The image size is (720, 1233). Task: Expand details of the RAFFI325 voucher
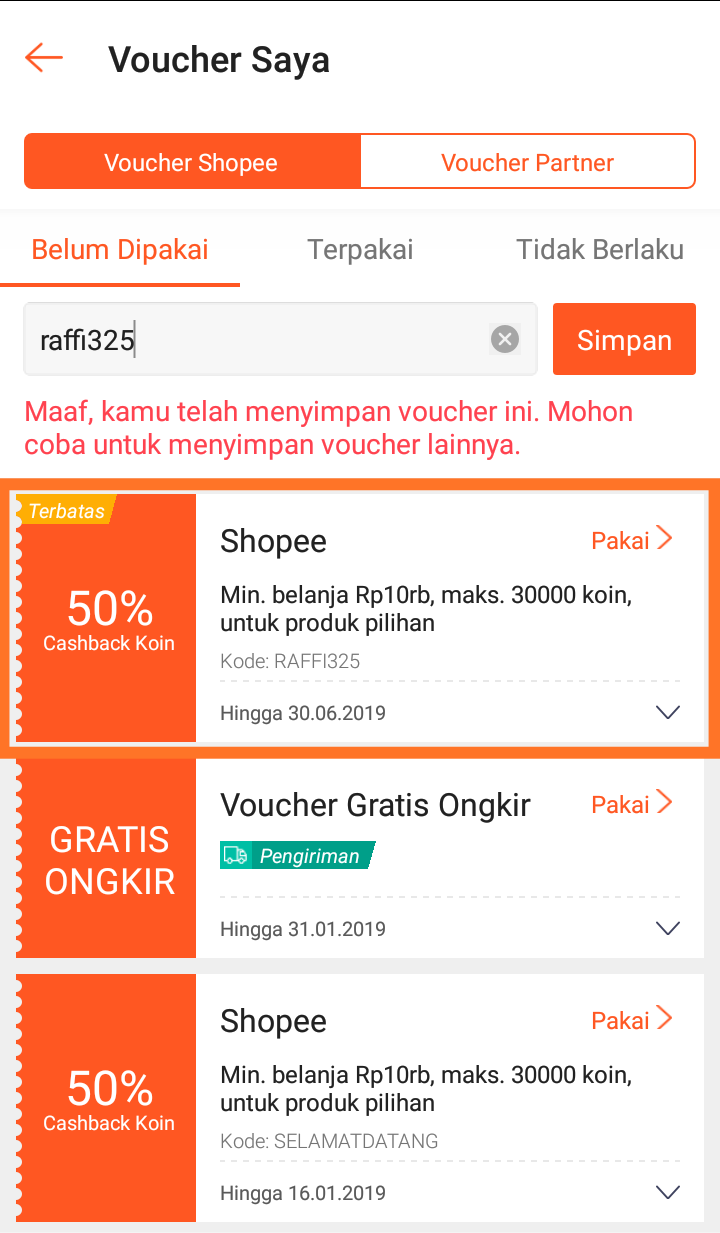tap(667, 713)
